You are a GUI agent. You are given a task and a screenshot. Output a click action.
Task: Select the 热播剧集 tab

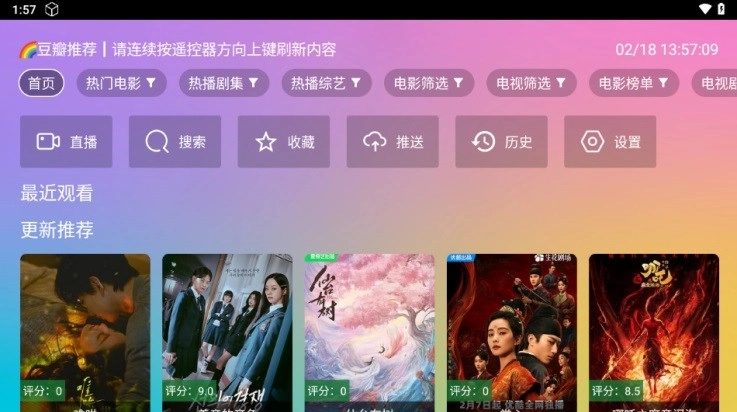[224, 83]
